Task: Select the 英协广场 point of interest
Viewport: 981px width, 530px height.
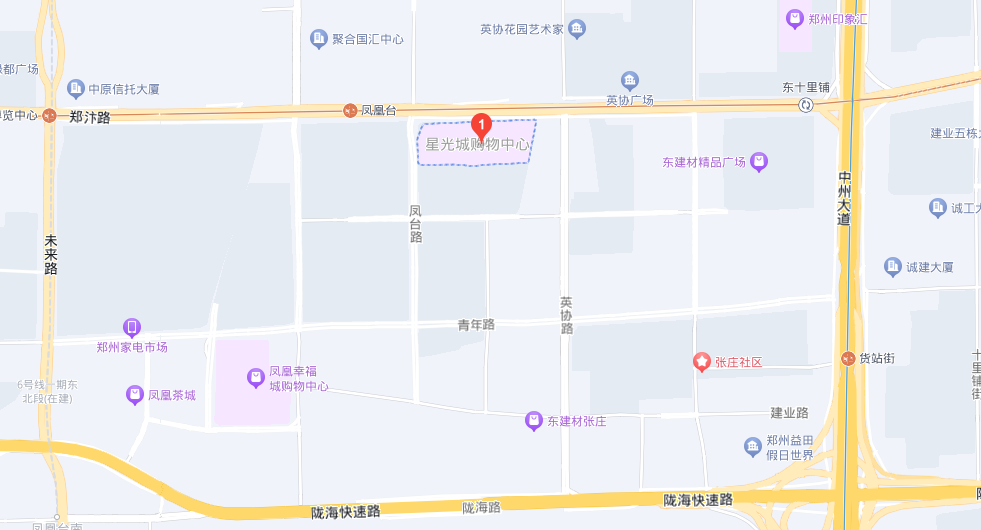Action: 629,81
